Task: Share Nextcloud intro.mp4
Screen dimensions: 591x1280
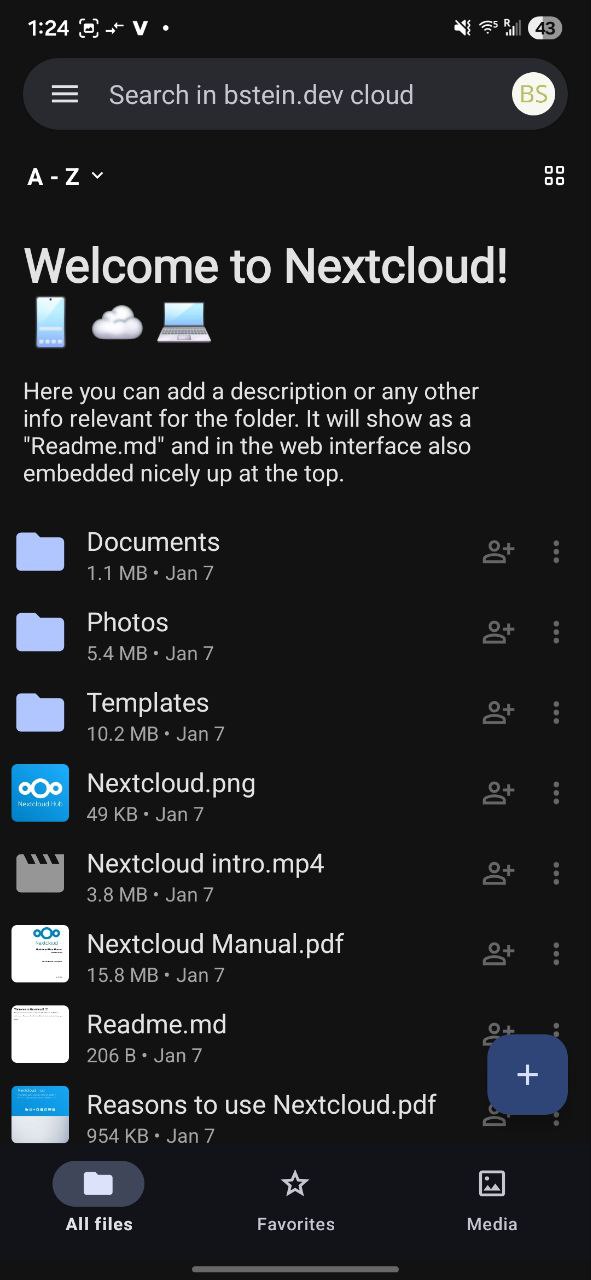Action: (x=498, y=873)
